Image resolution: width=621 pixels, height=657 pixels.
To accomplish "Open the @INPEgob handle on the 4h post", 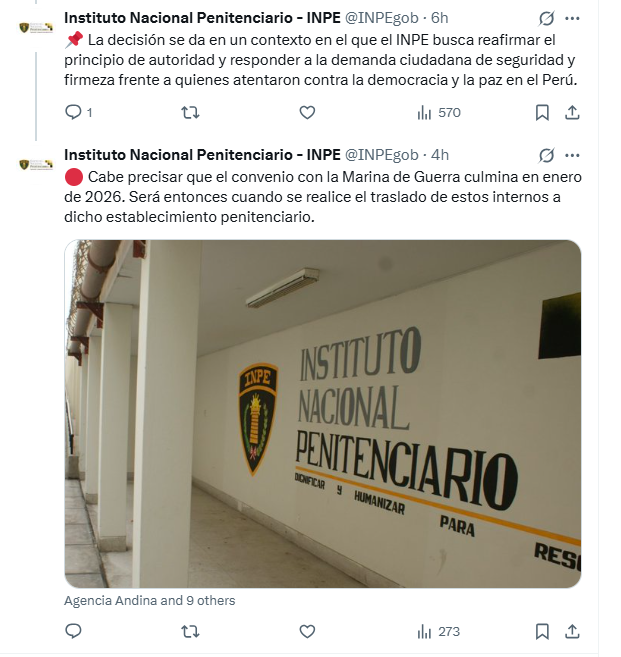I will click(382, 155).
